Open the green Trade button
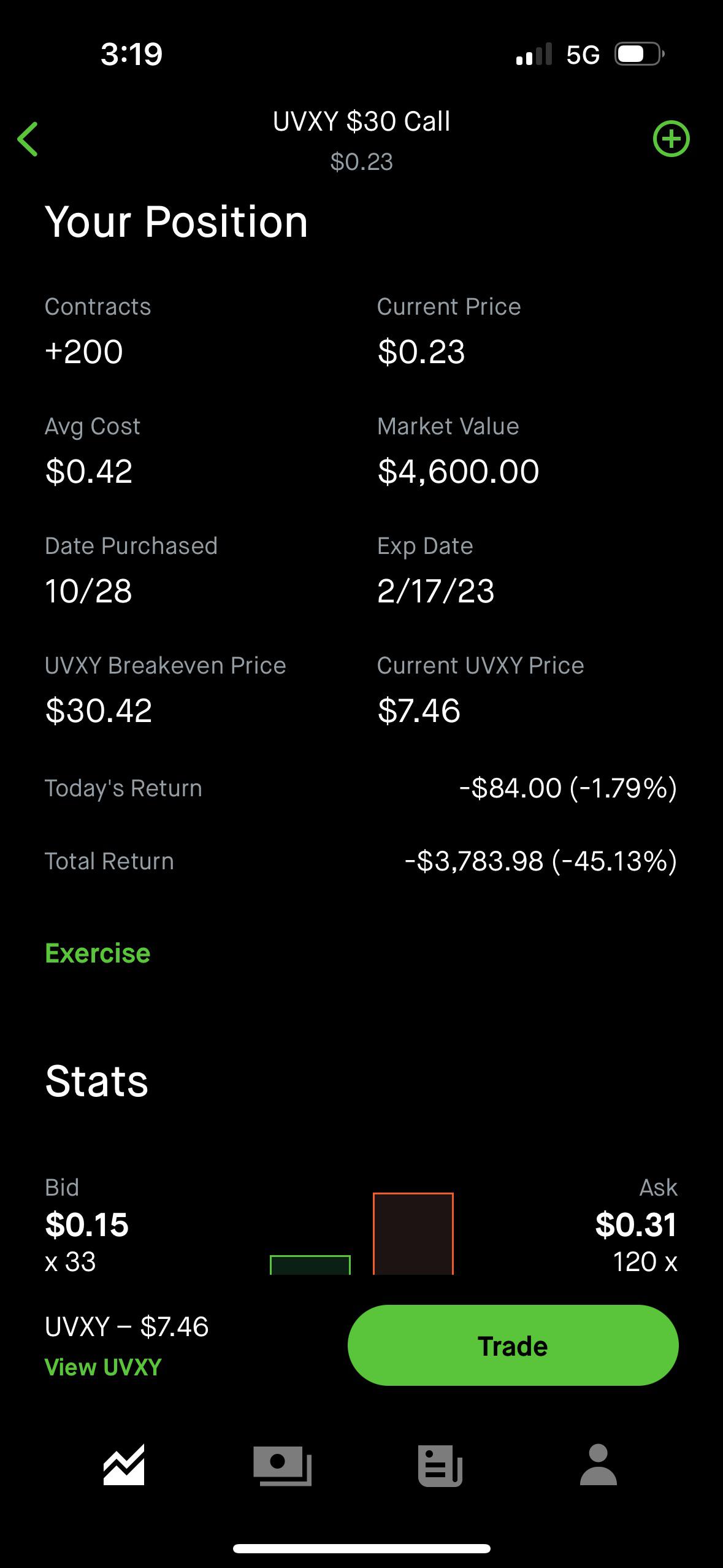The image size is (723, 1568). [513, 1346]
